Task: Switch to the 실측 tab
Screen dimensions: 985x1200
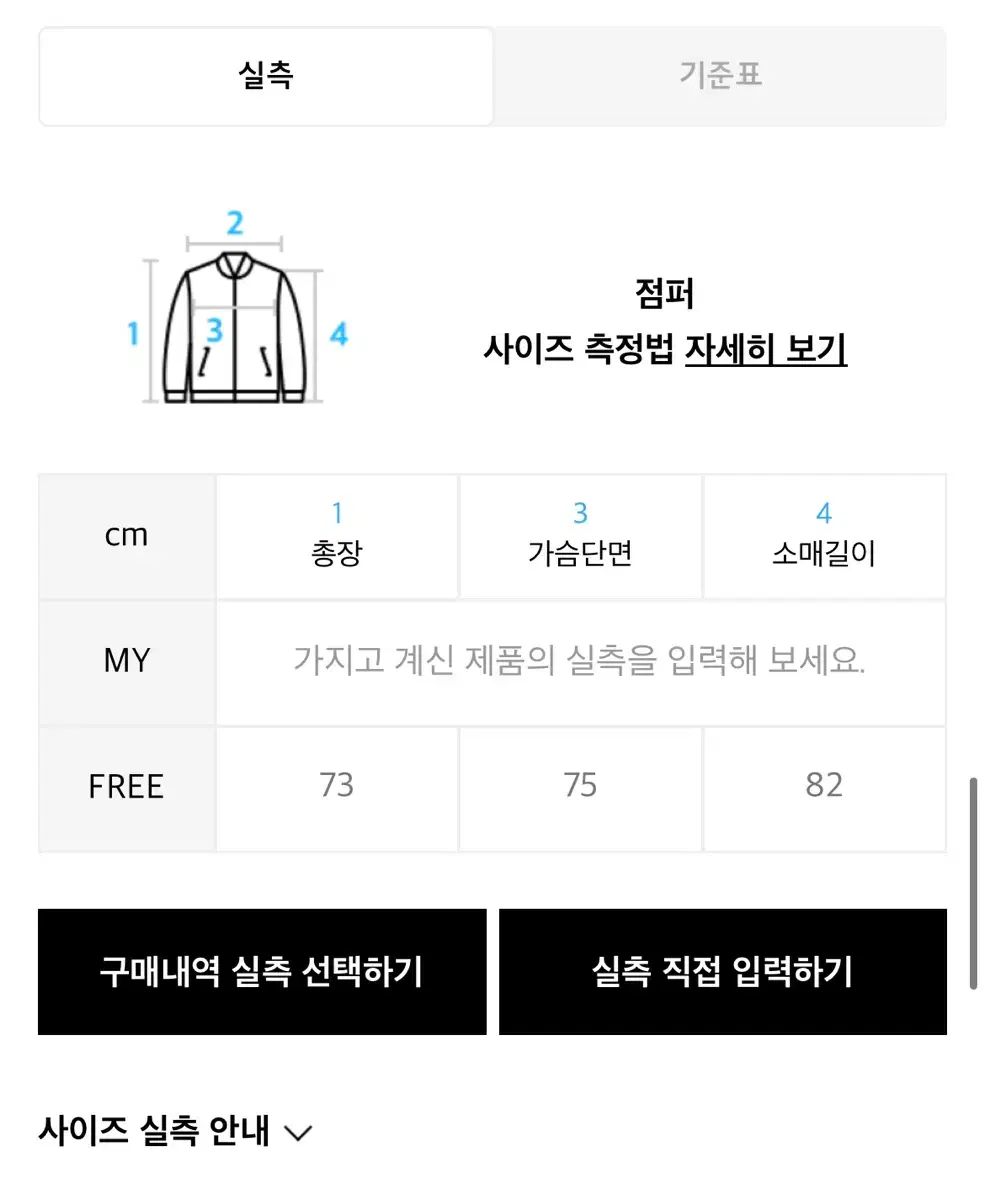Action: pos(266,76)
